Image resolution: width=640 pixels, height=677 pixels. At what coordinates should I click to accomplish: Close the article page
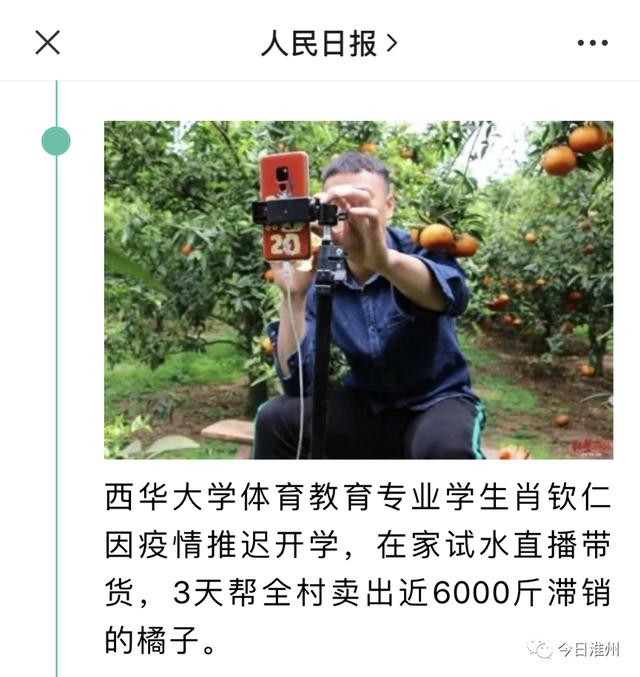[47, 42]
